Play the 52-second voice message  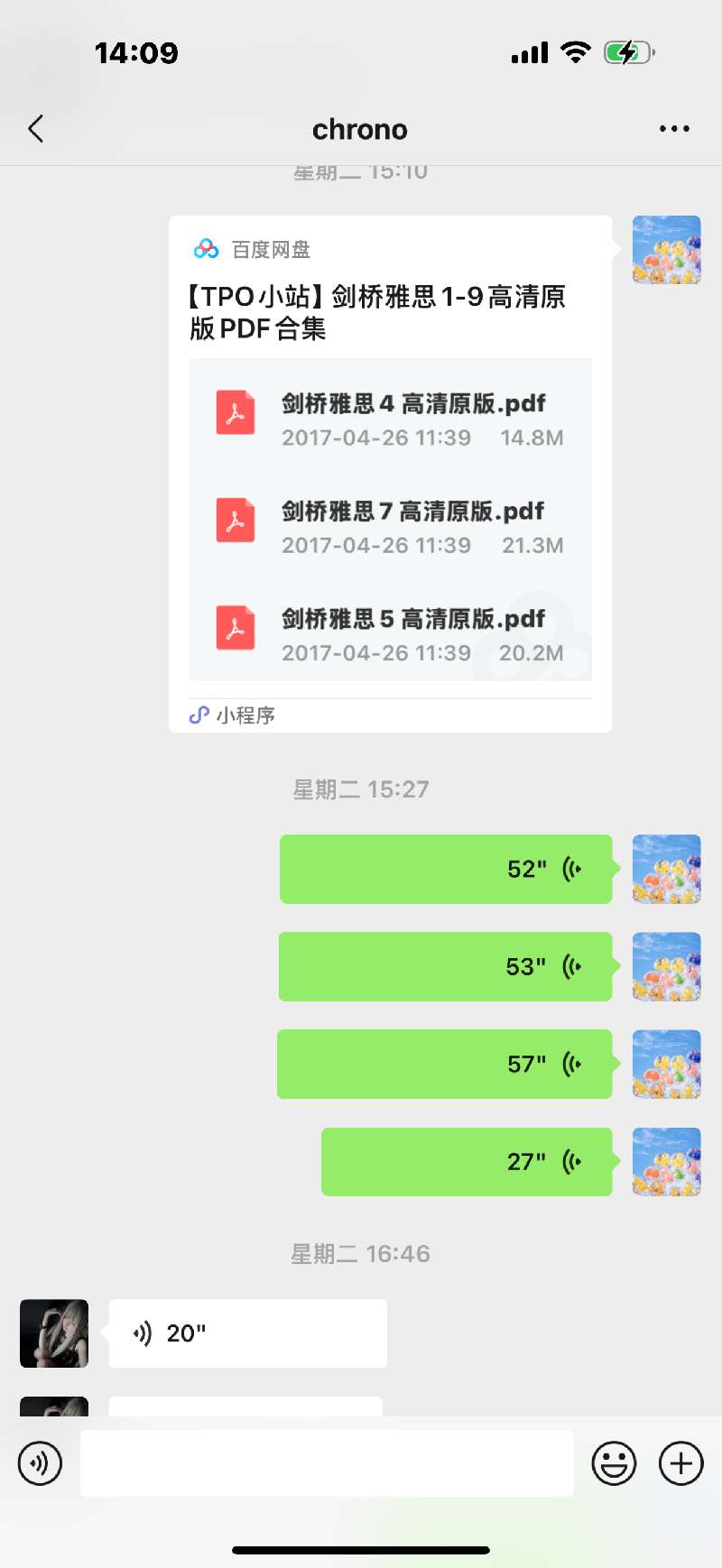[446, 869]
